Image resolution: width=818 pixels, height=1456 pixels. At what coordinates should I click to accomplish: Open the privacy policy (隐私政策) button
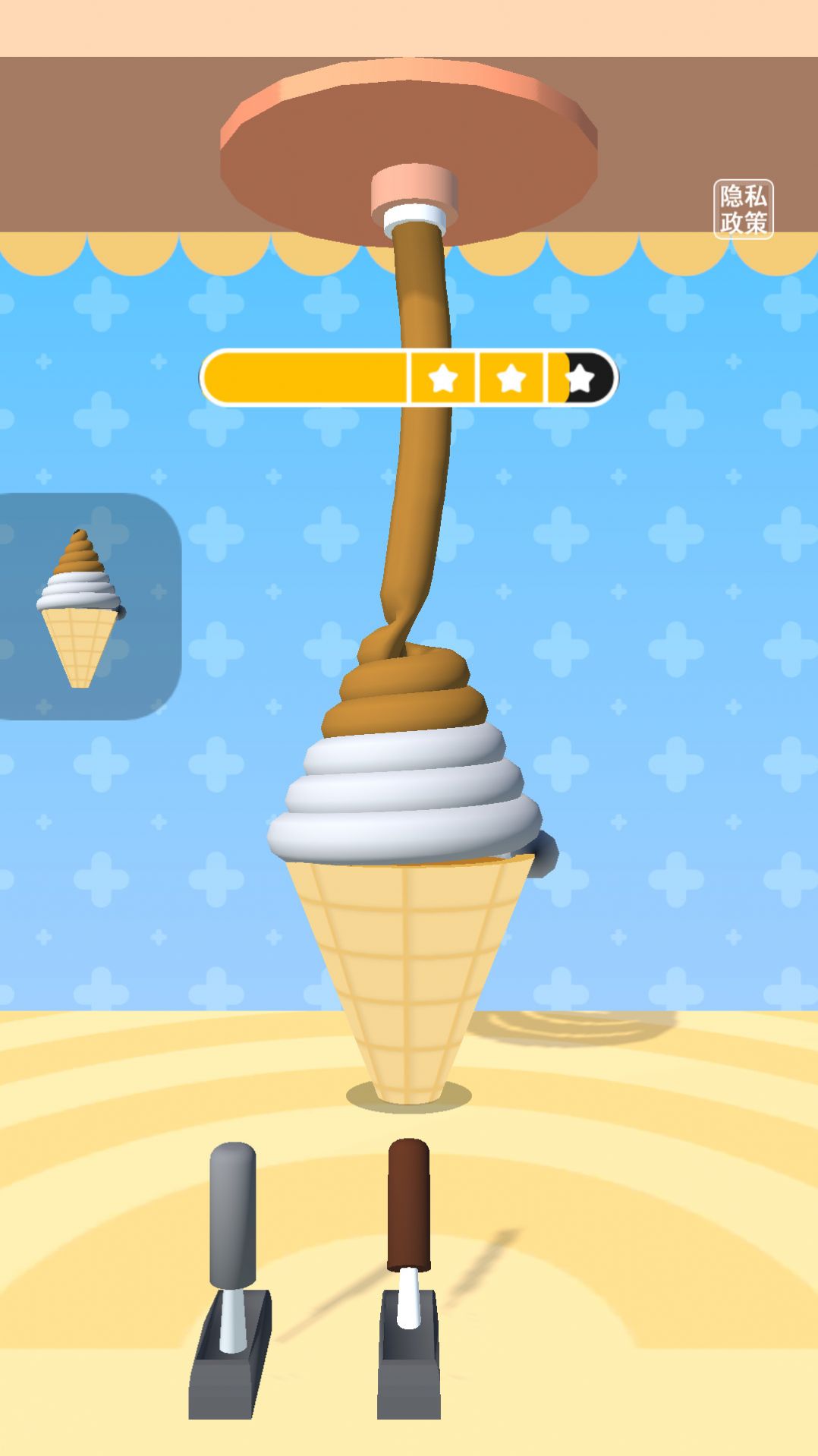pyautogui.click(x=743, y=210)
